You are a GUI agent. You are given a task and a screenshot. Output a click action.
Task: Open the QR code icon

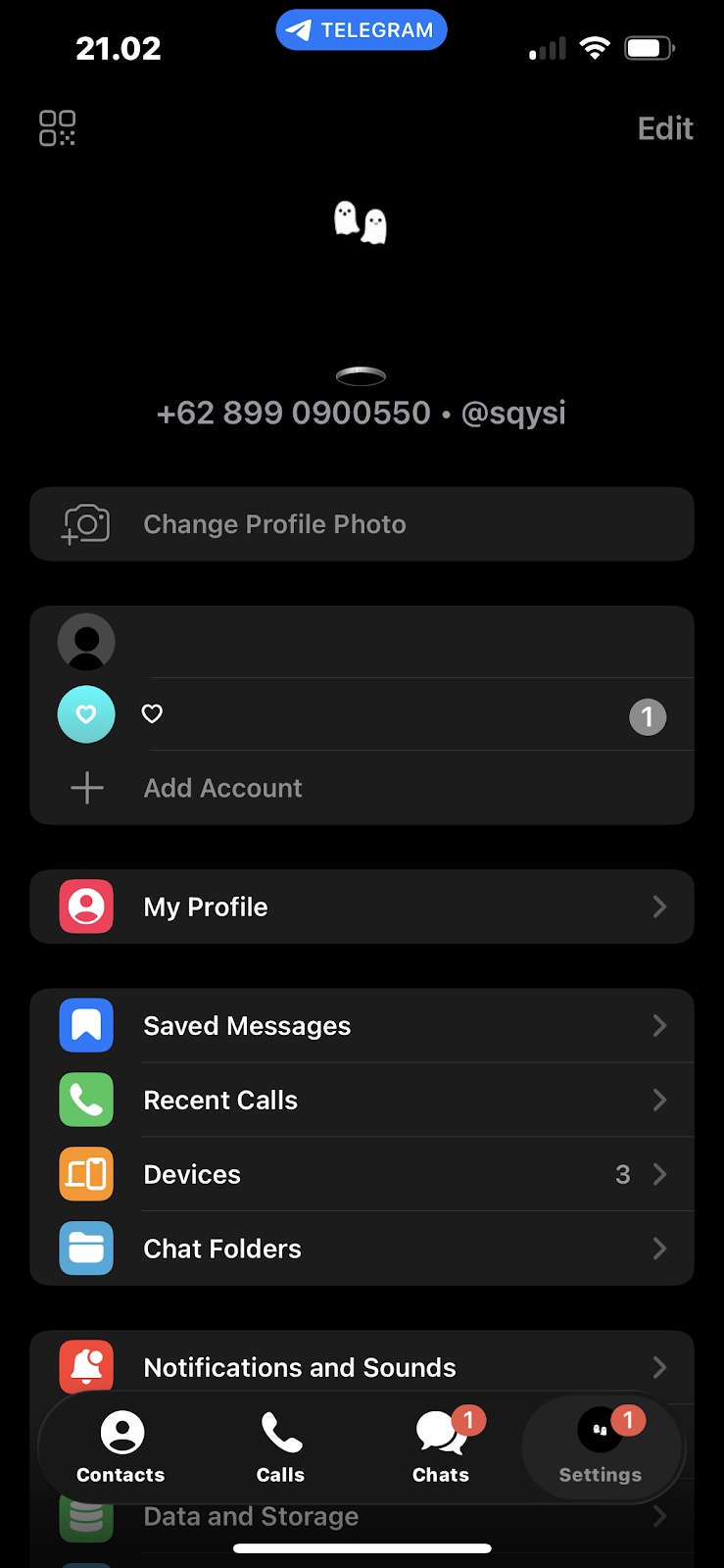point(57,128)
